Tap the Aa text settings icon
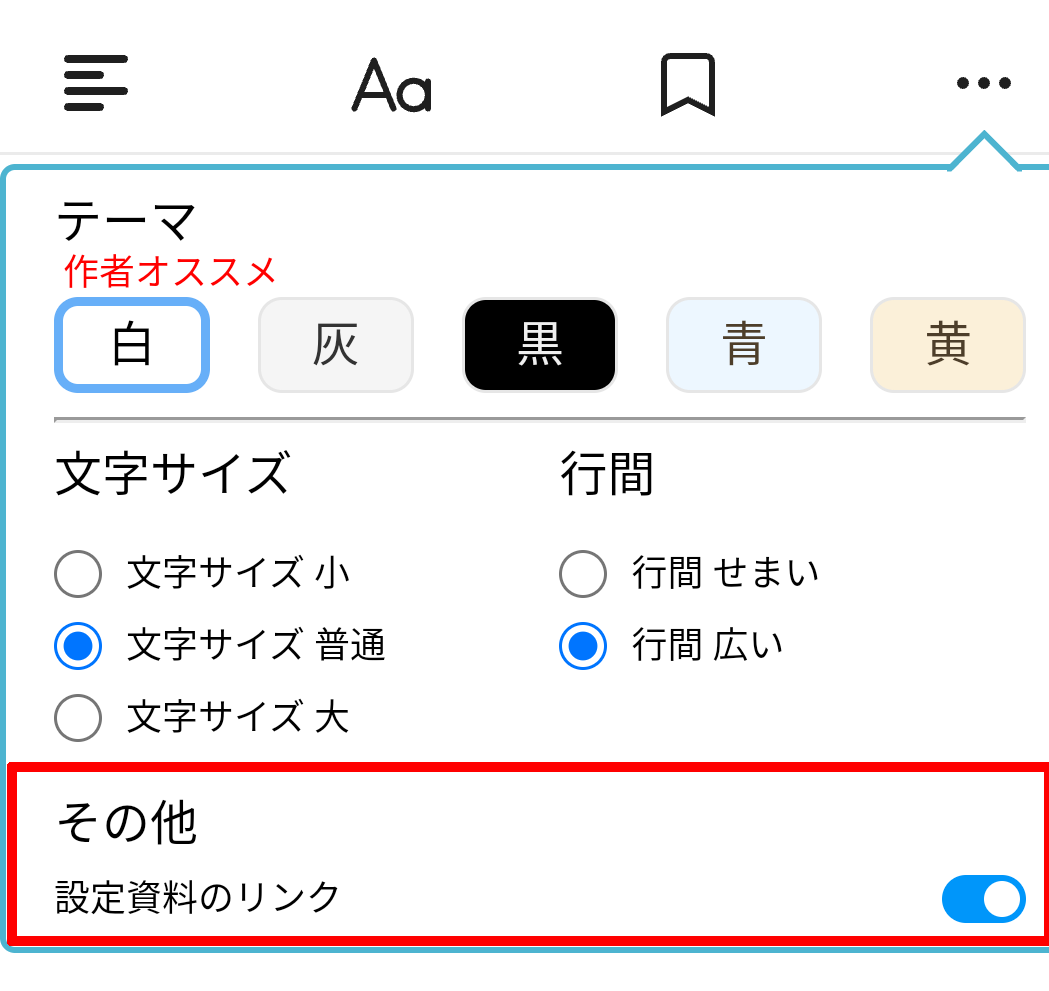The height and width of the screenshot is (991, 1049). click(x=391, y=86)
